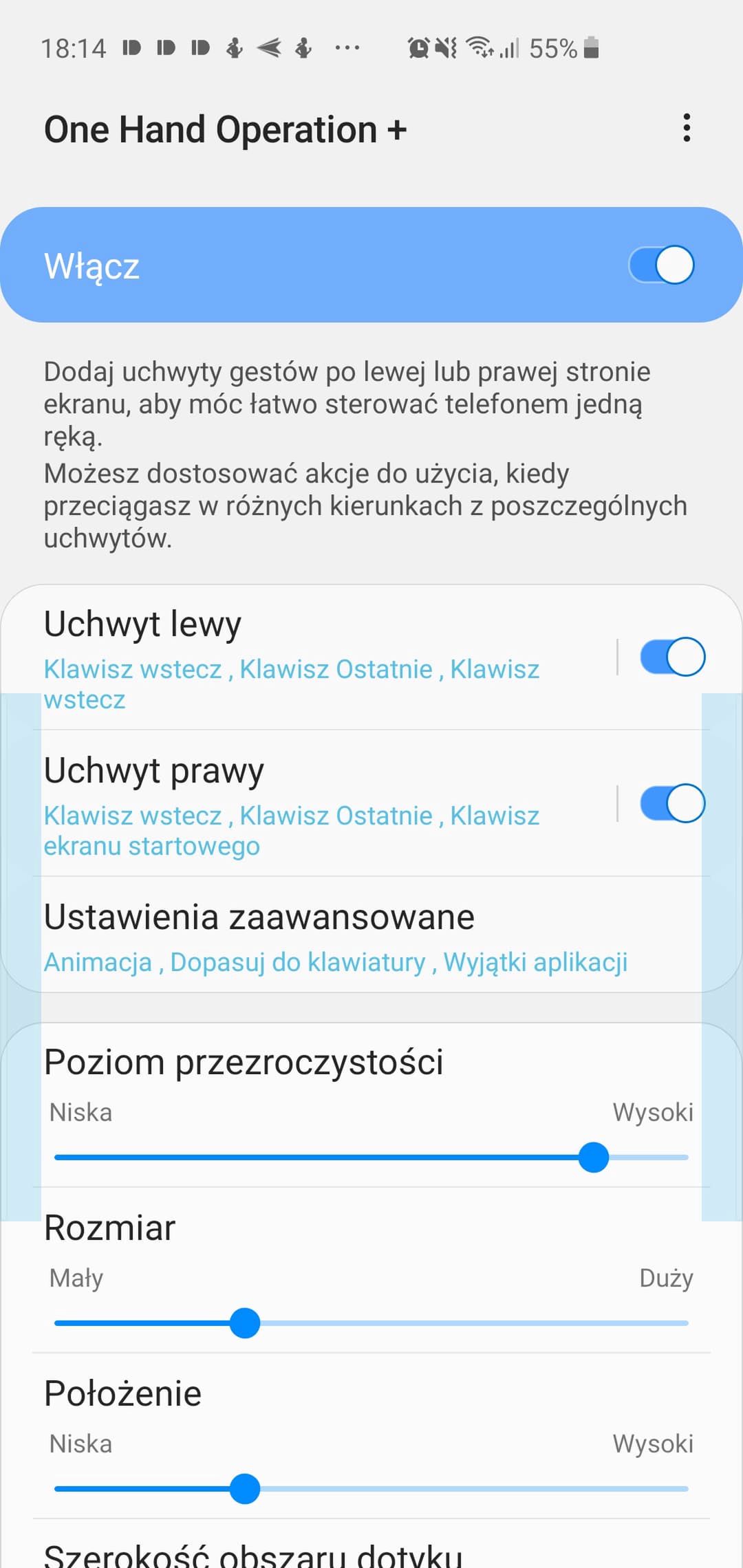Image resolution: width=743 pixels, height=1568 pixels.
Task: Toggle the Włącz master switch
Action: pyautogui.click(x=661, y=265)
